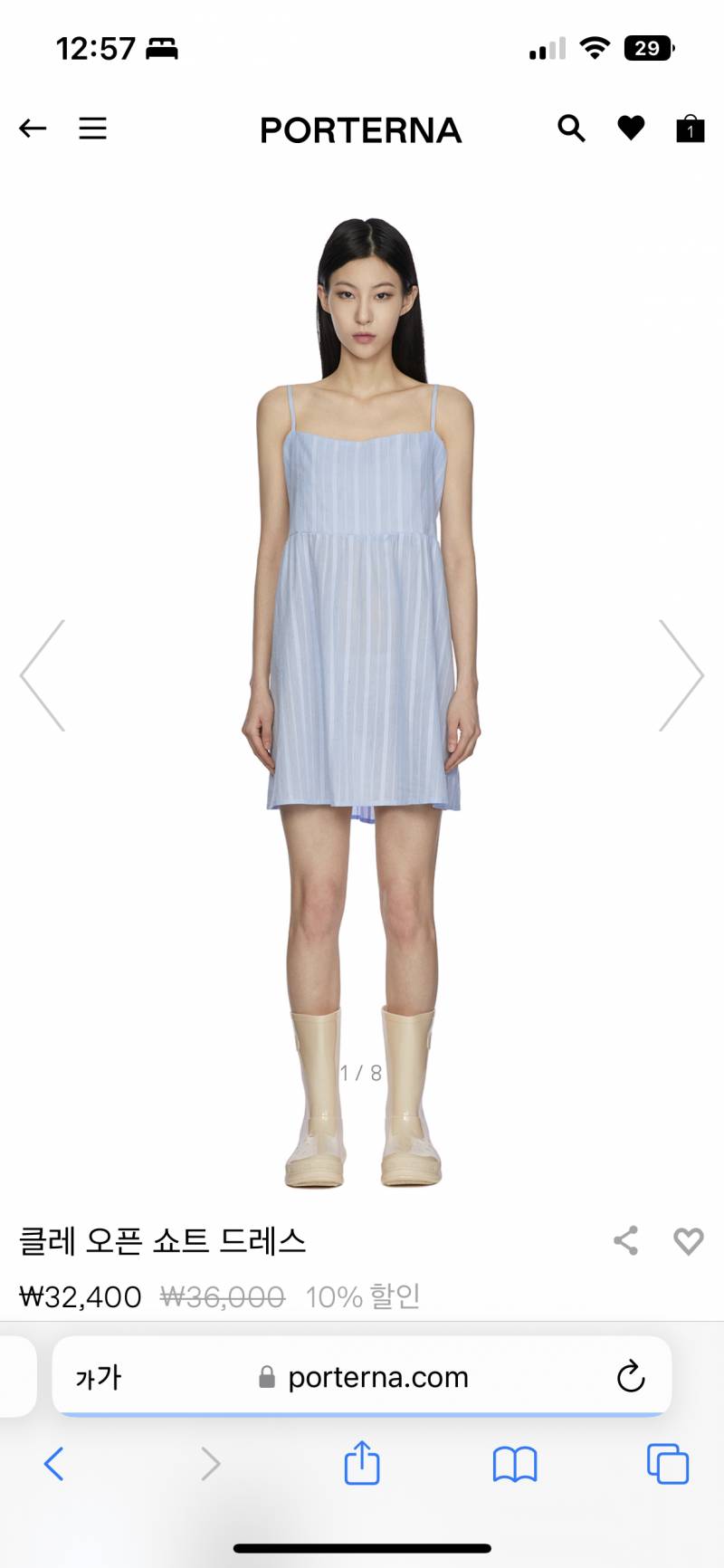
Task: Go back using the header arrow
Action: [x=33, y=129]
